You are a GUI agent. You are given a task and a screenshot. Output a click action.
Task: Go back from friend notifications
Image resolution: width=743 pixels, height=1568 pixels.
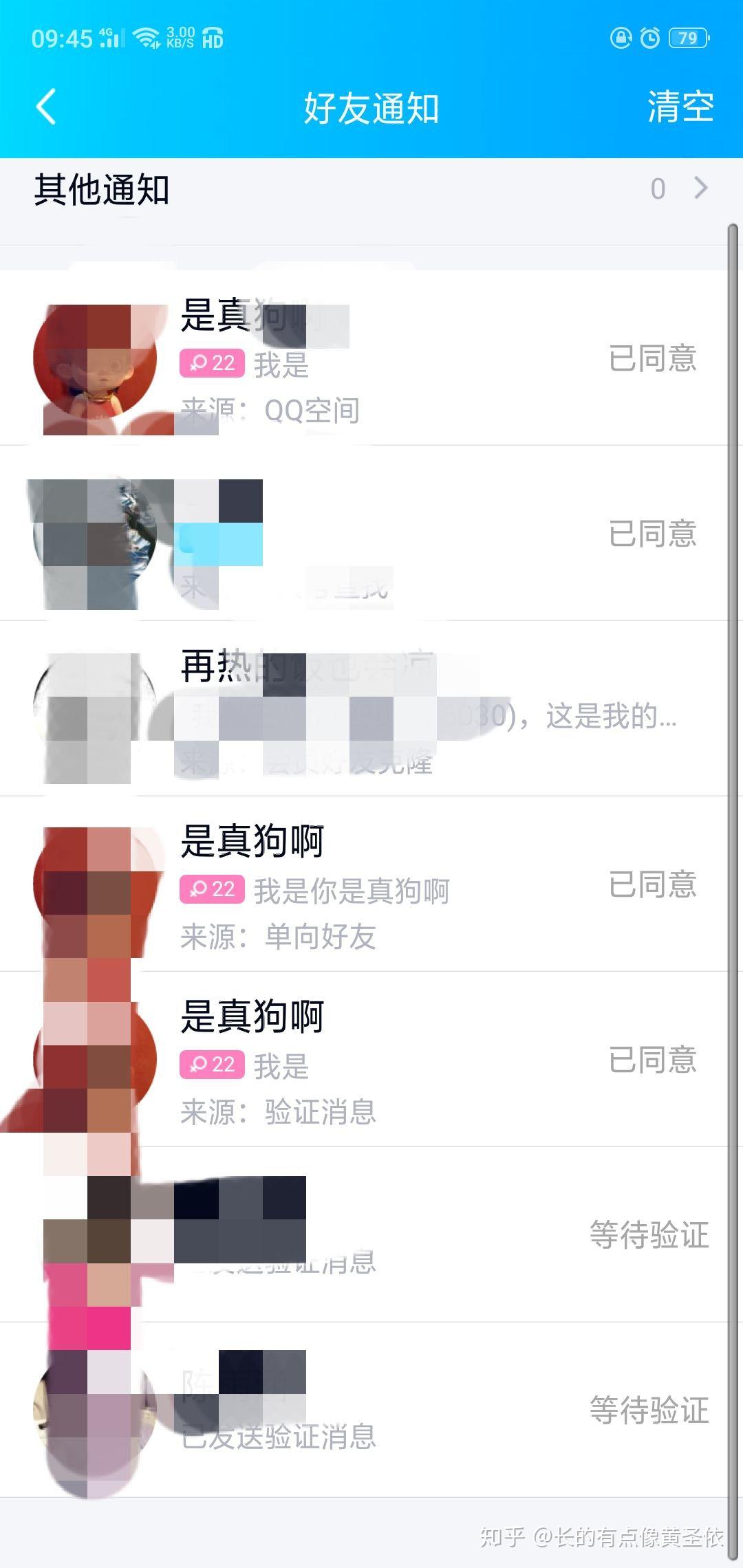[x=45, y=108]
